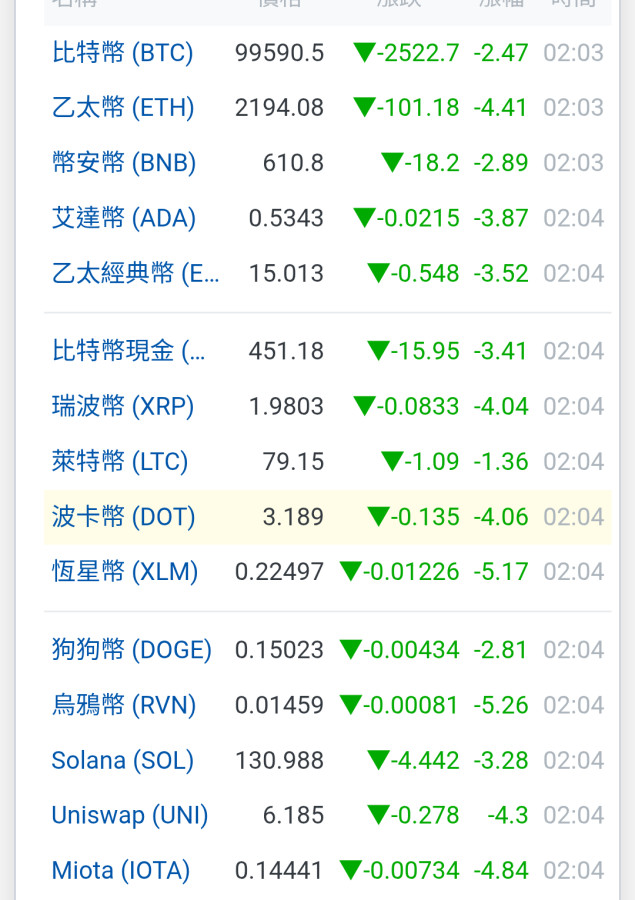
Task: View 萊特幣 (LTC) details
Action: 119,461
